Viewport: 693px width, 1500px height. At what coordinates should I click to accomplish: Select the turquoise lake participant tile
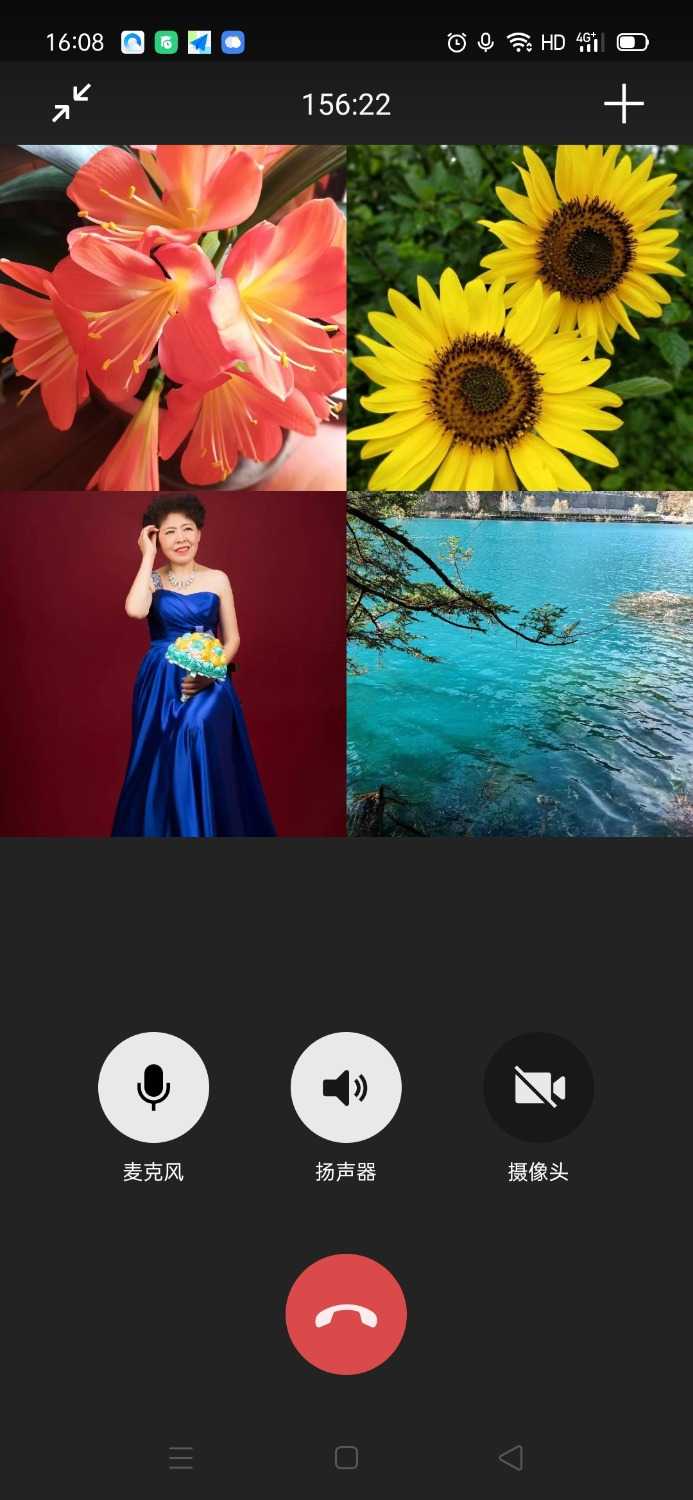[520, 663]
